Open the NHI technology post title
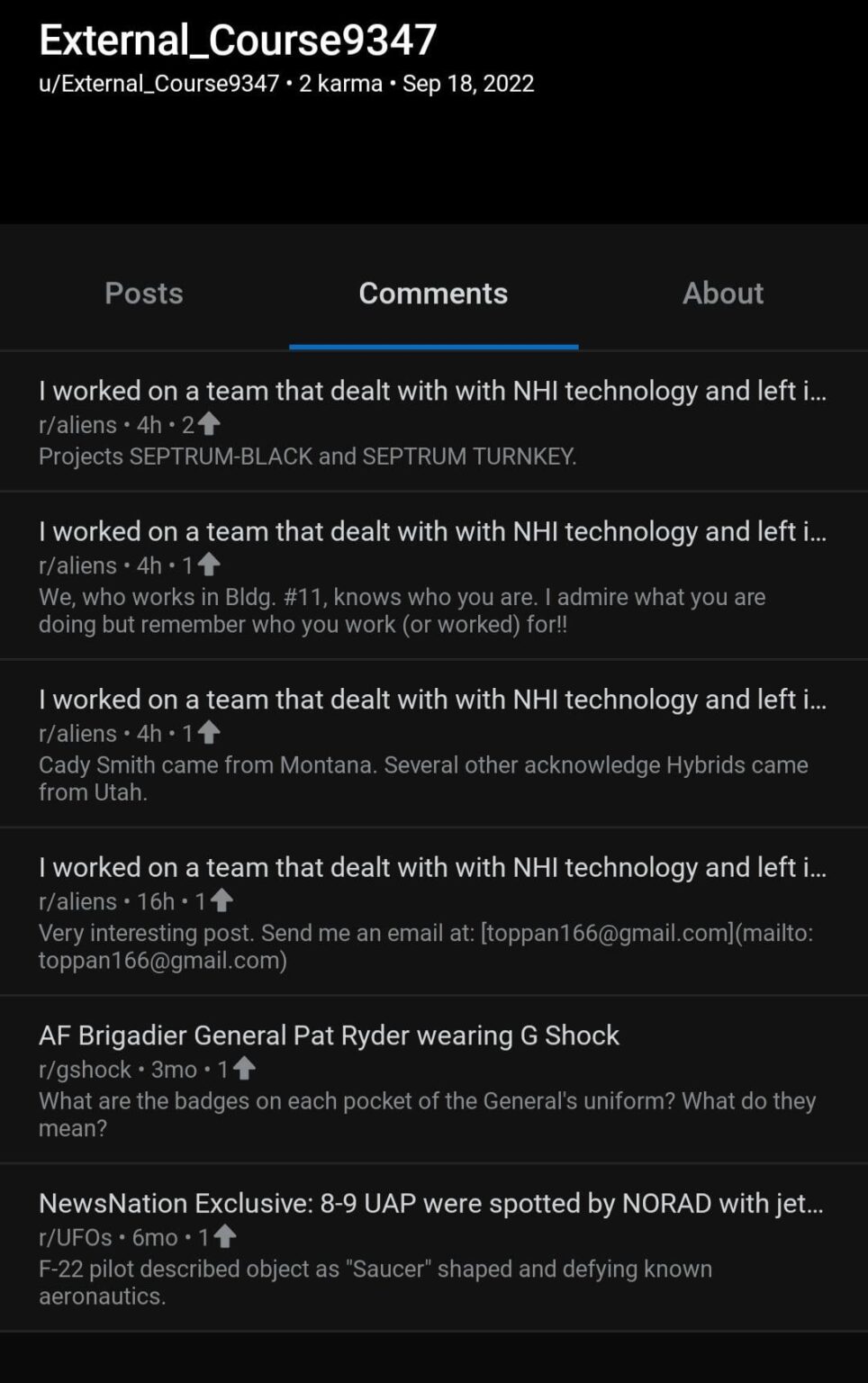Screen dimensions: 868x1383 (x=432, y=390)
